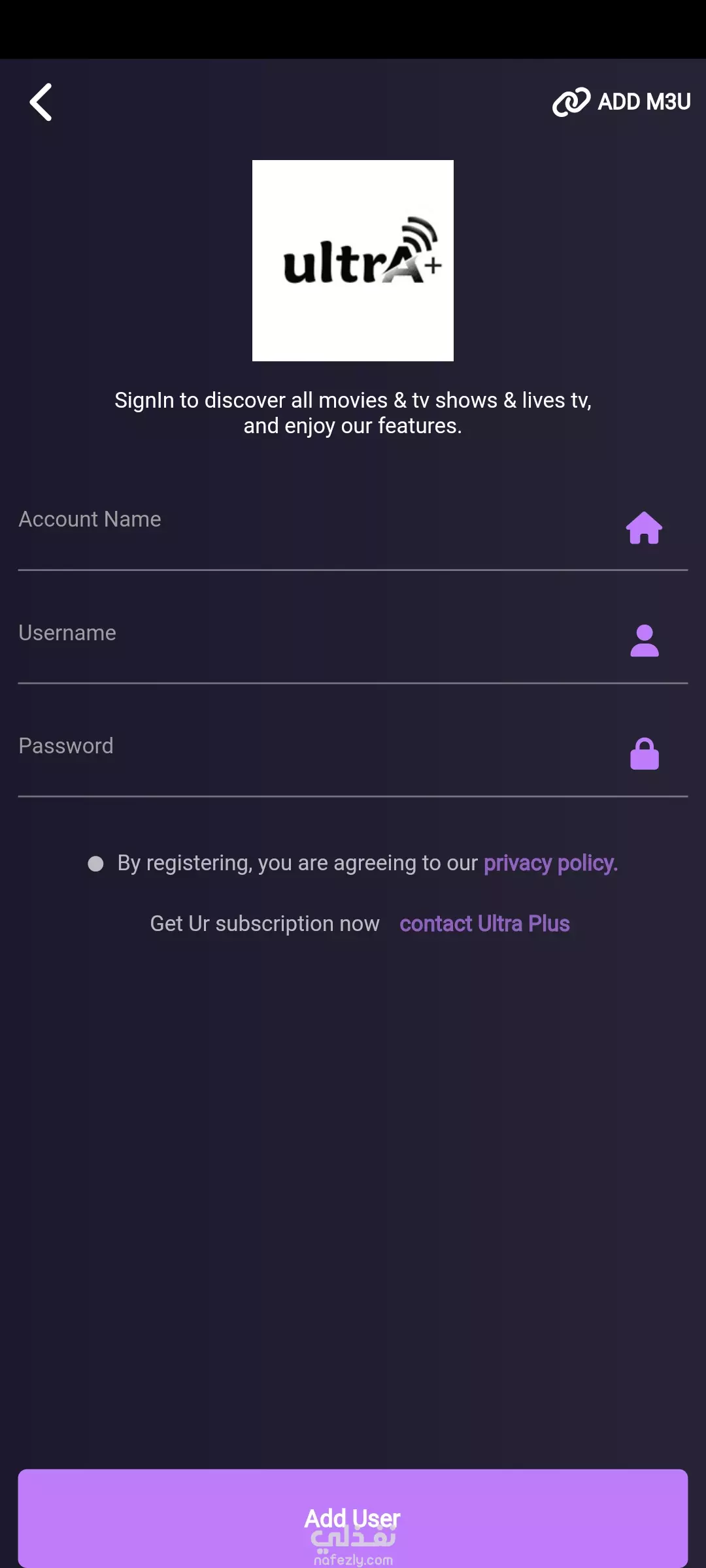Open the ADD M3U option
This screenshot has height=1568, width=706.
621,102
